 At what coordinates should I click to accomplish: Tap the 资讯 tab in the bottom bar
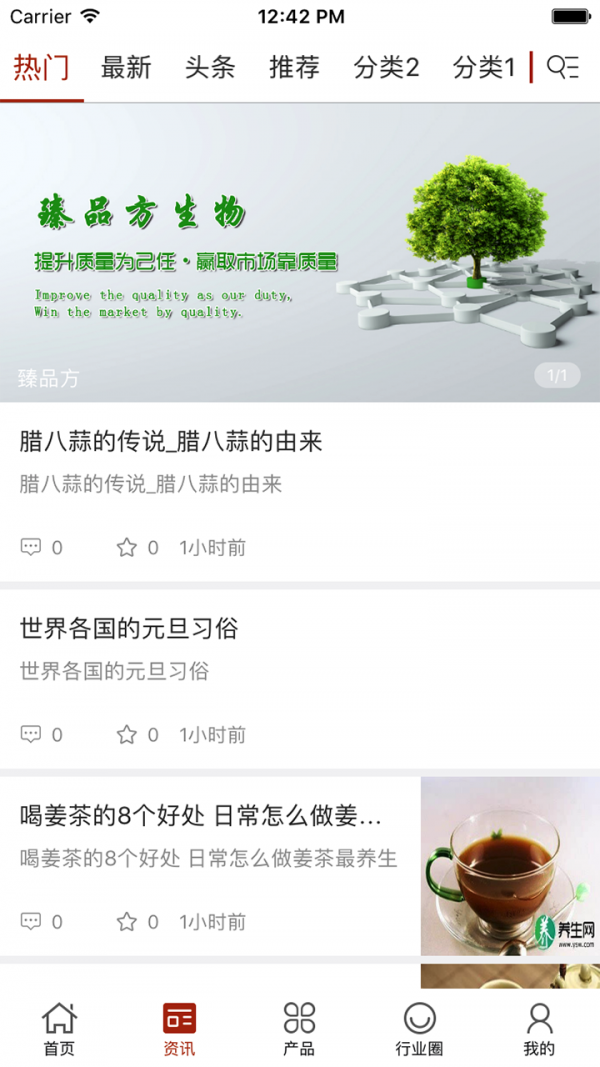[179, 1028]
